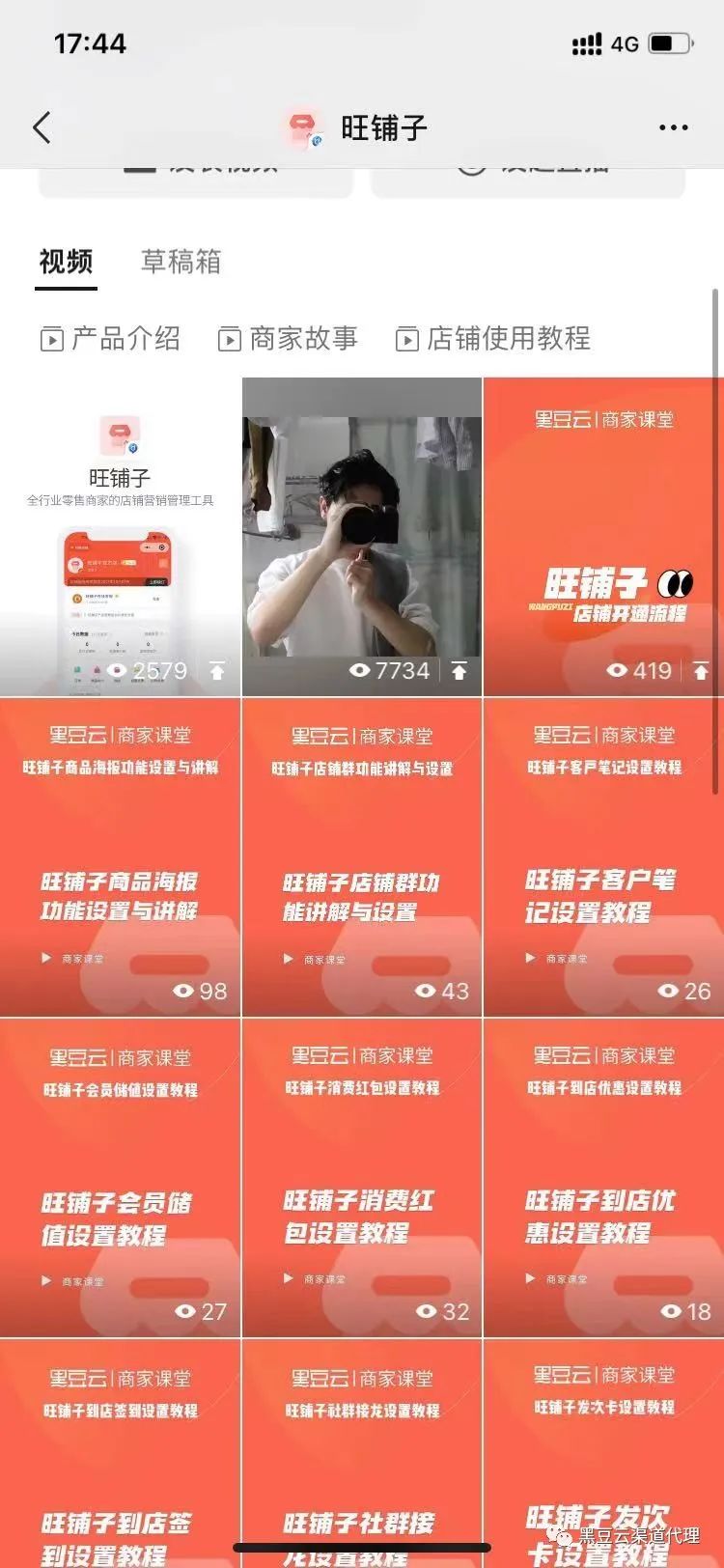Open the 会员储值设置教程 video
Viewport: 724px width, 1568px height.
pos(120,1178)
